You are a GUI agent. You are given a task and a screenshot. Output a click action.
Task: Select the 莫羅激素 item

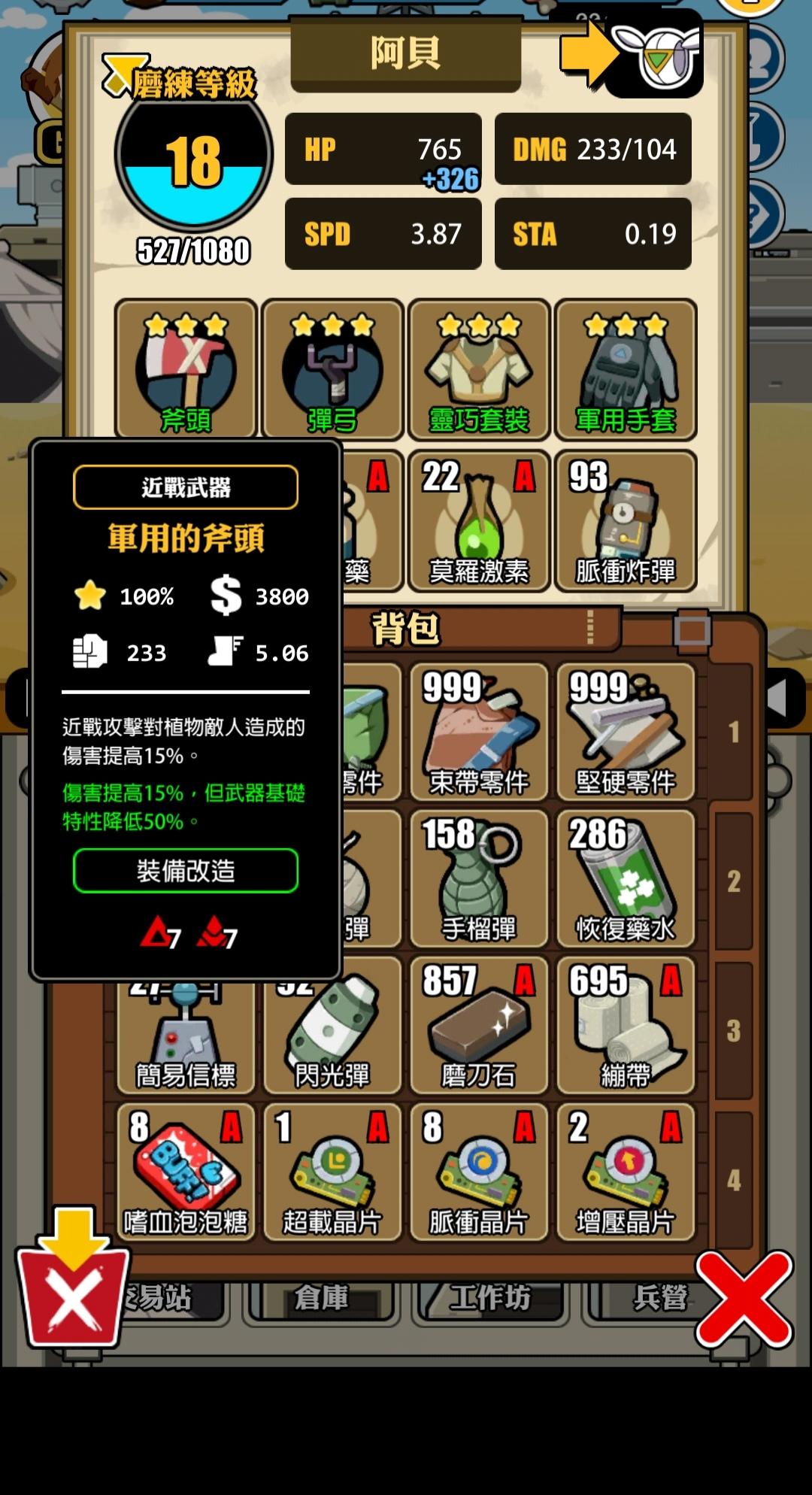pos(479,520)
